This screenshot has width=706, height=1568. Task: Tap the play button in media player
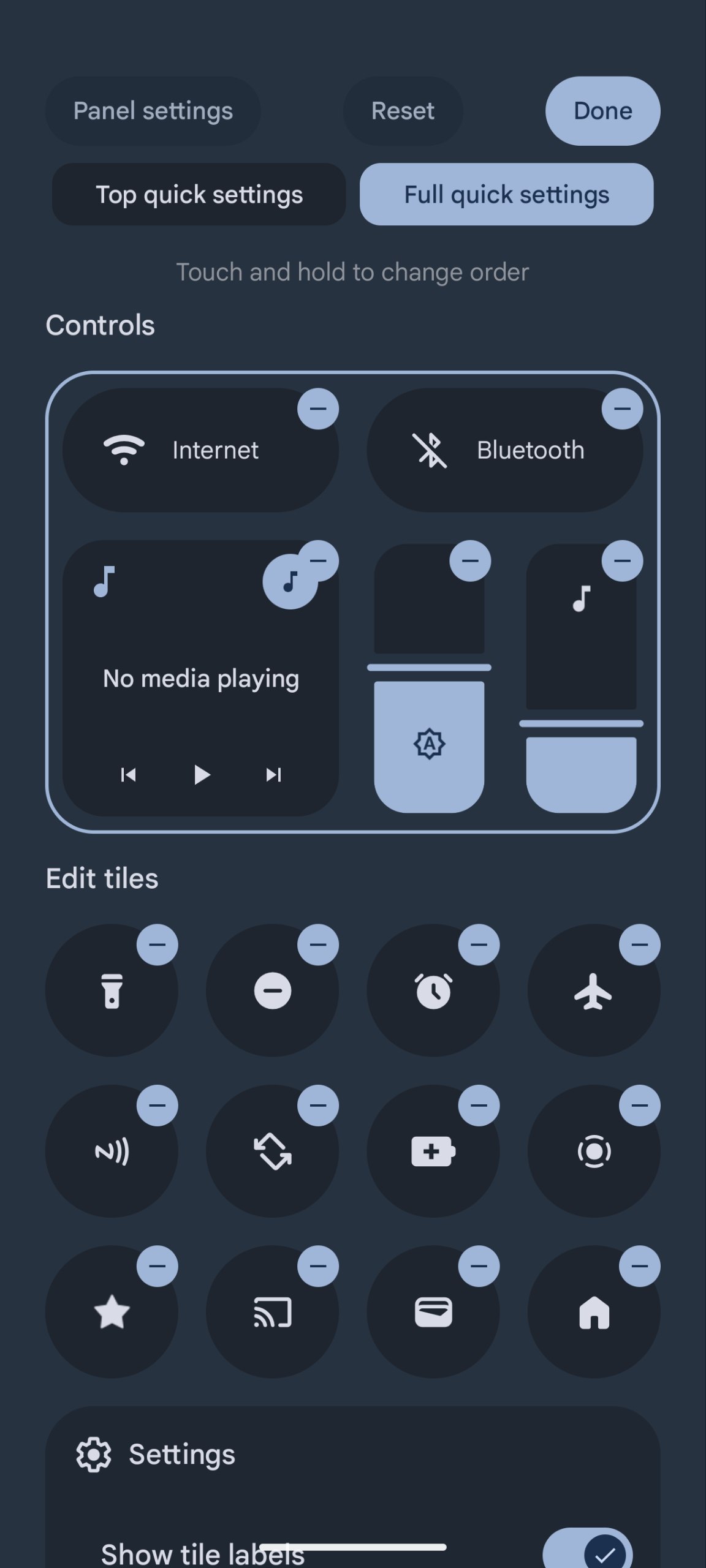(201, 775)
